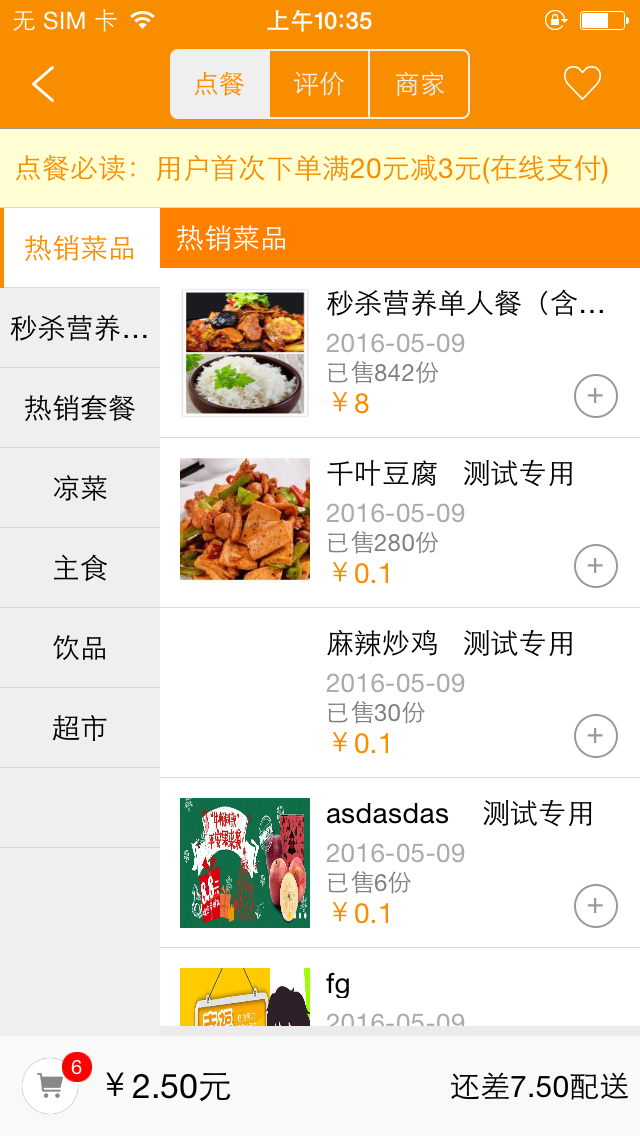Select the 点餐 tab

[x=220, y=84]
